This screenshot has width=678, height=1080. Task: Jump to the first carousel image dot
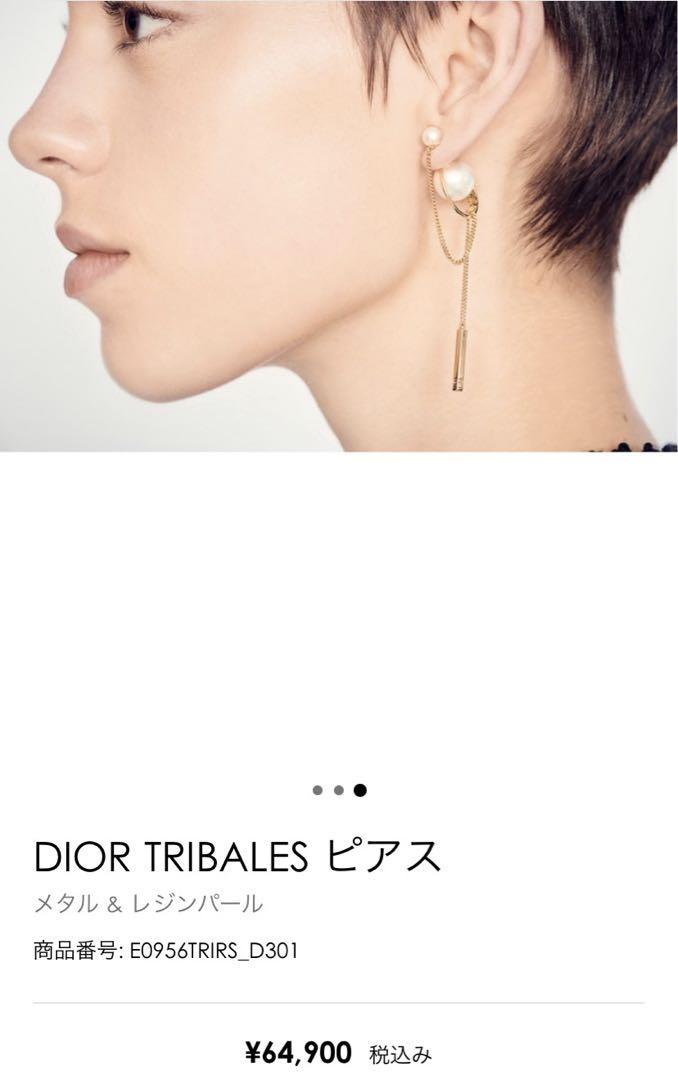pyautogui.click(x=317, y=790)
